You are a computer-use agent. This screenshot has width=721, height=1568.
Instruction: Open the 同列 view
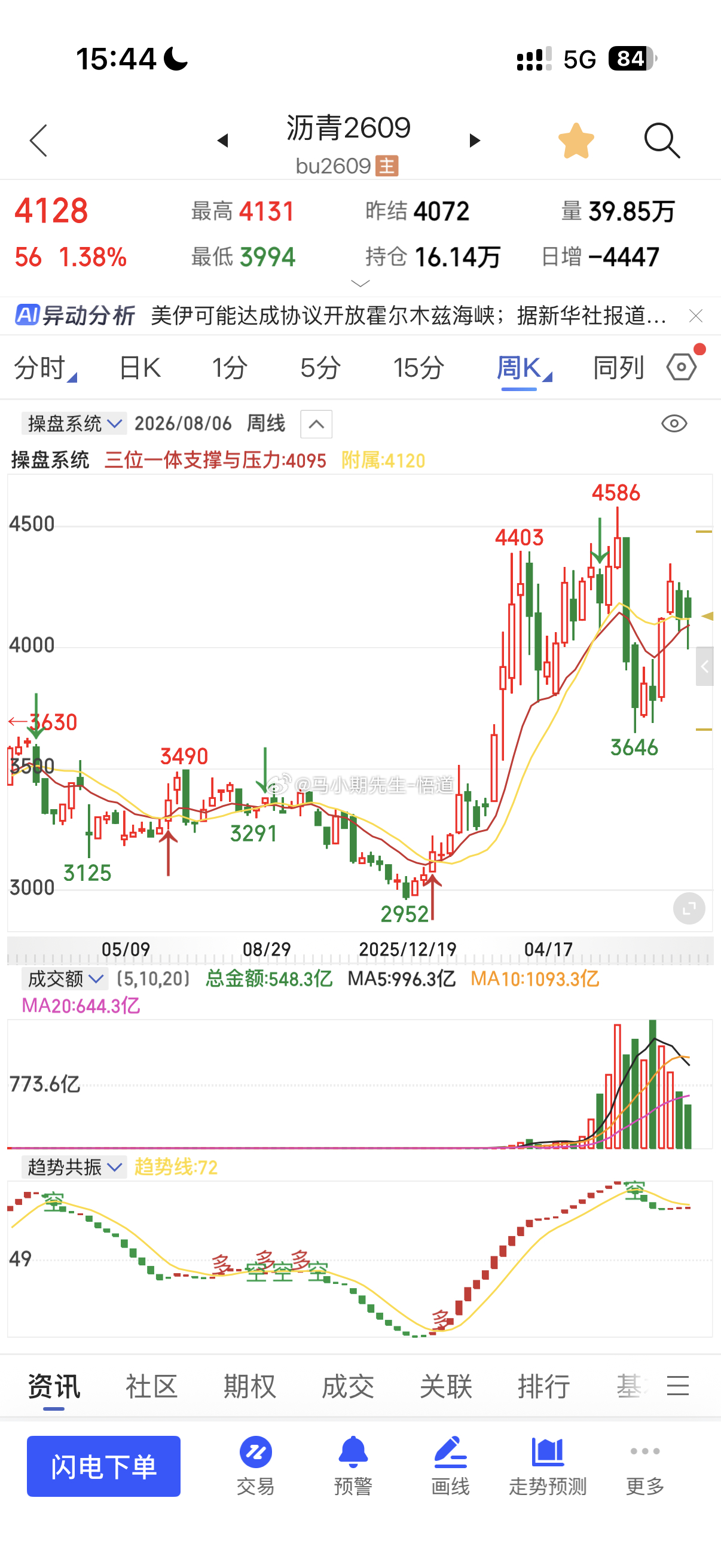pyautogui.click(x=619, y=368)
